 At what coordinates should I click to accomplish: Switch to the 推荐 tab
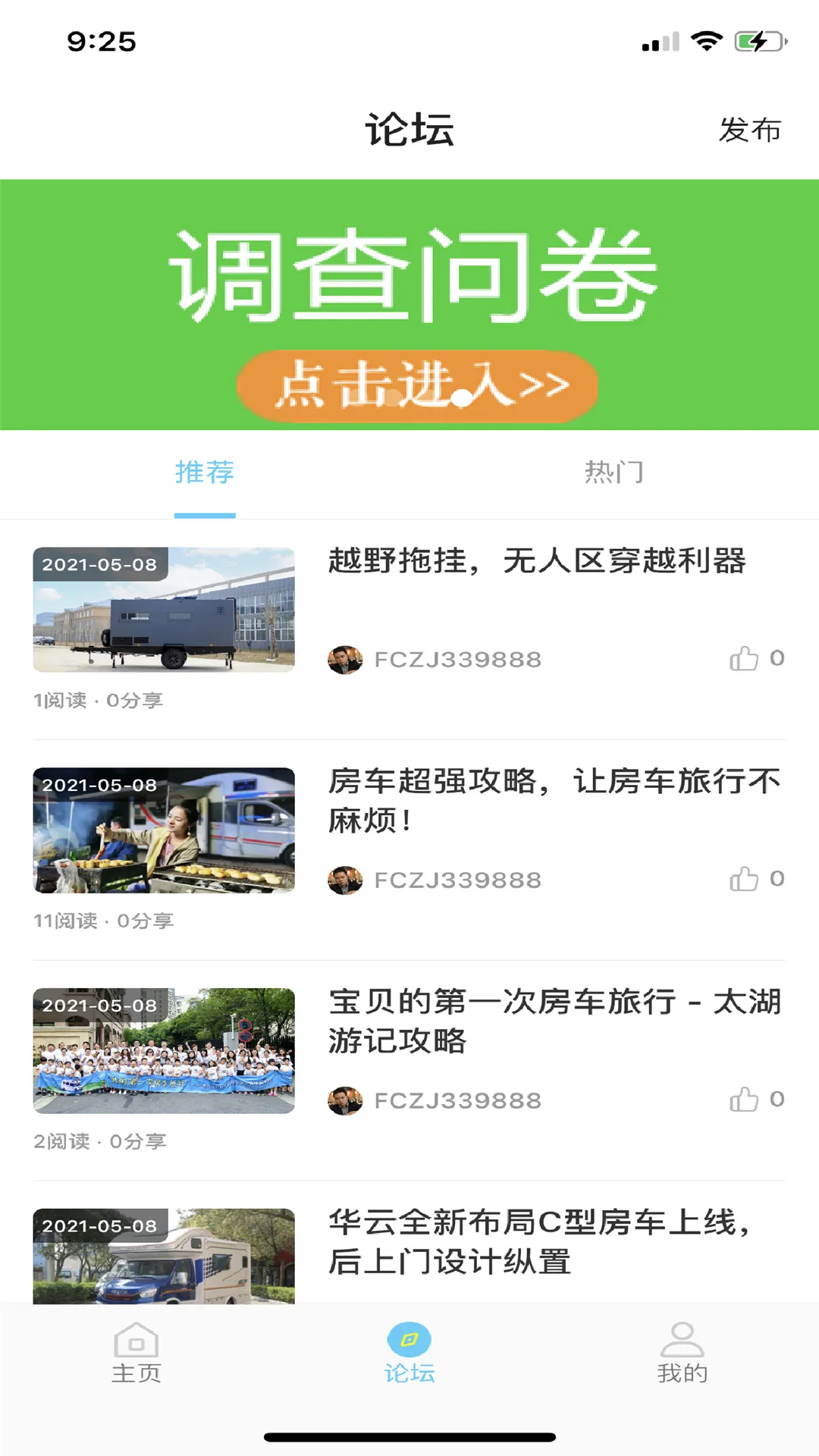[205, 472]
